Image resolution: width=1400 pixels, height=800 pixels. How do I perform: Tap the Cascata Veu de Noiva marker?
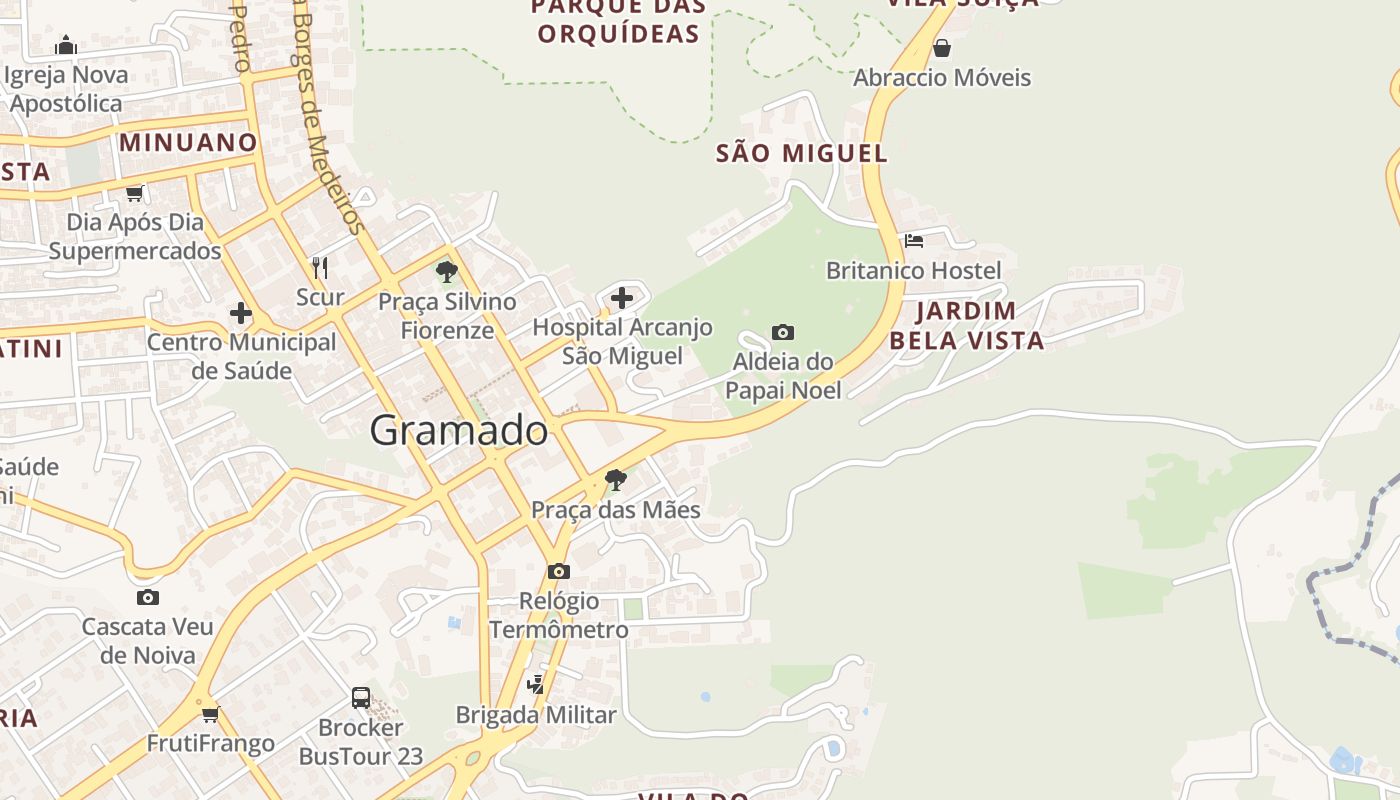coord(148,597)
